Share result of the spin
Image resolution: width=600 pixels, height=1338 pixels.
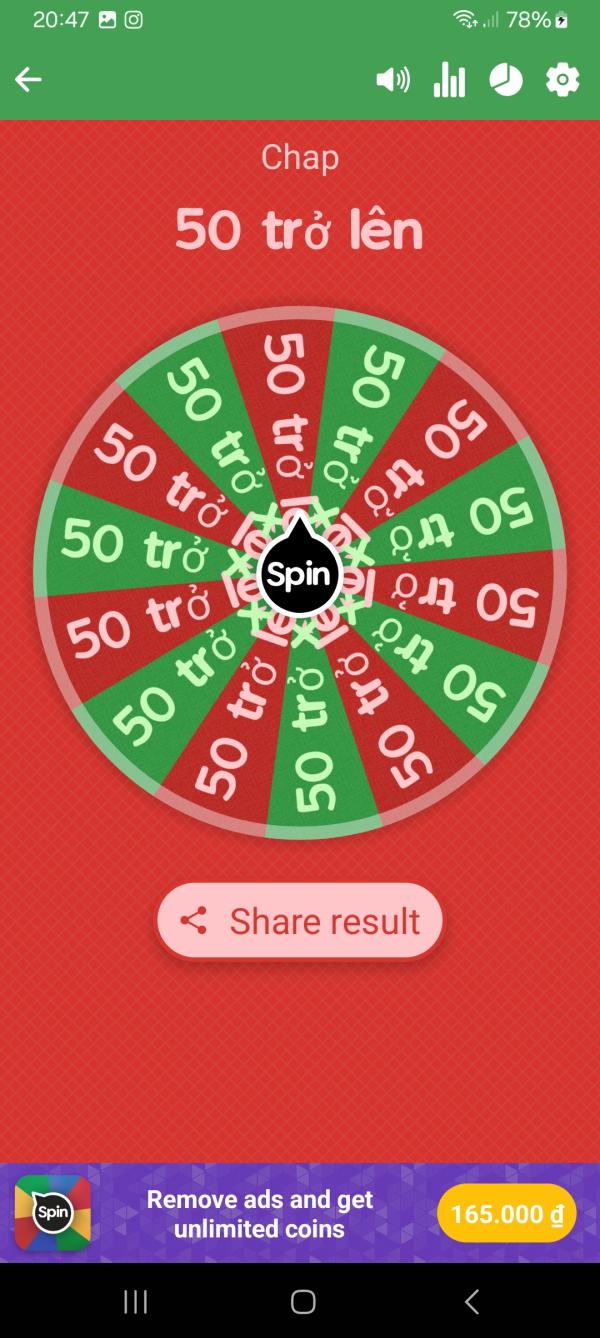click(299, 921)
